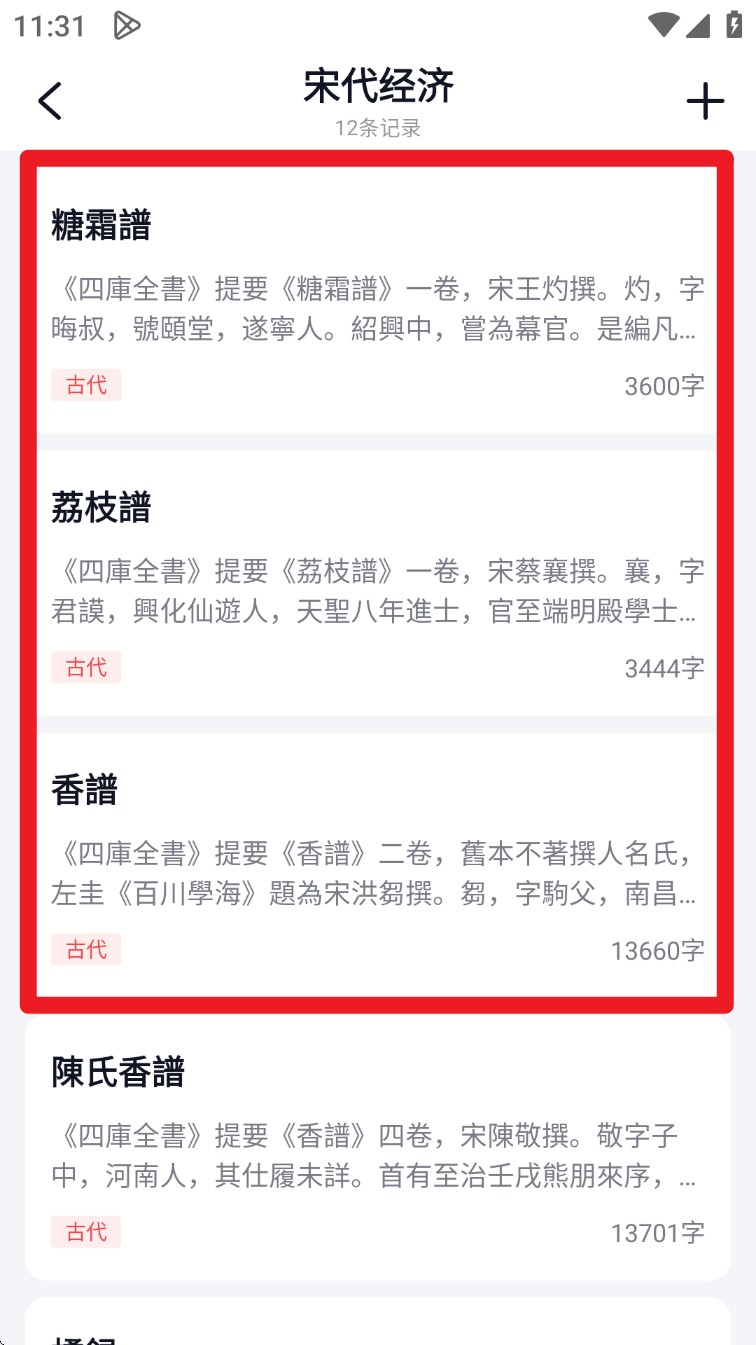
Task: Tap the 古代 tag on 陳氏香譜
Action: pyautogui.click(x=86, y=1232)
